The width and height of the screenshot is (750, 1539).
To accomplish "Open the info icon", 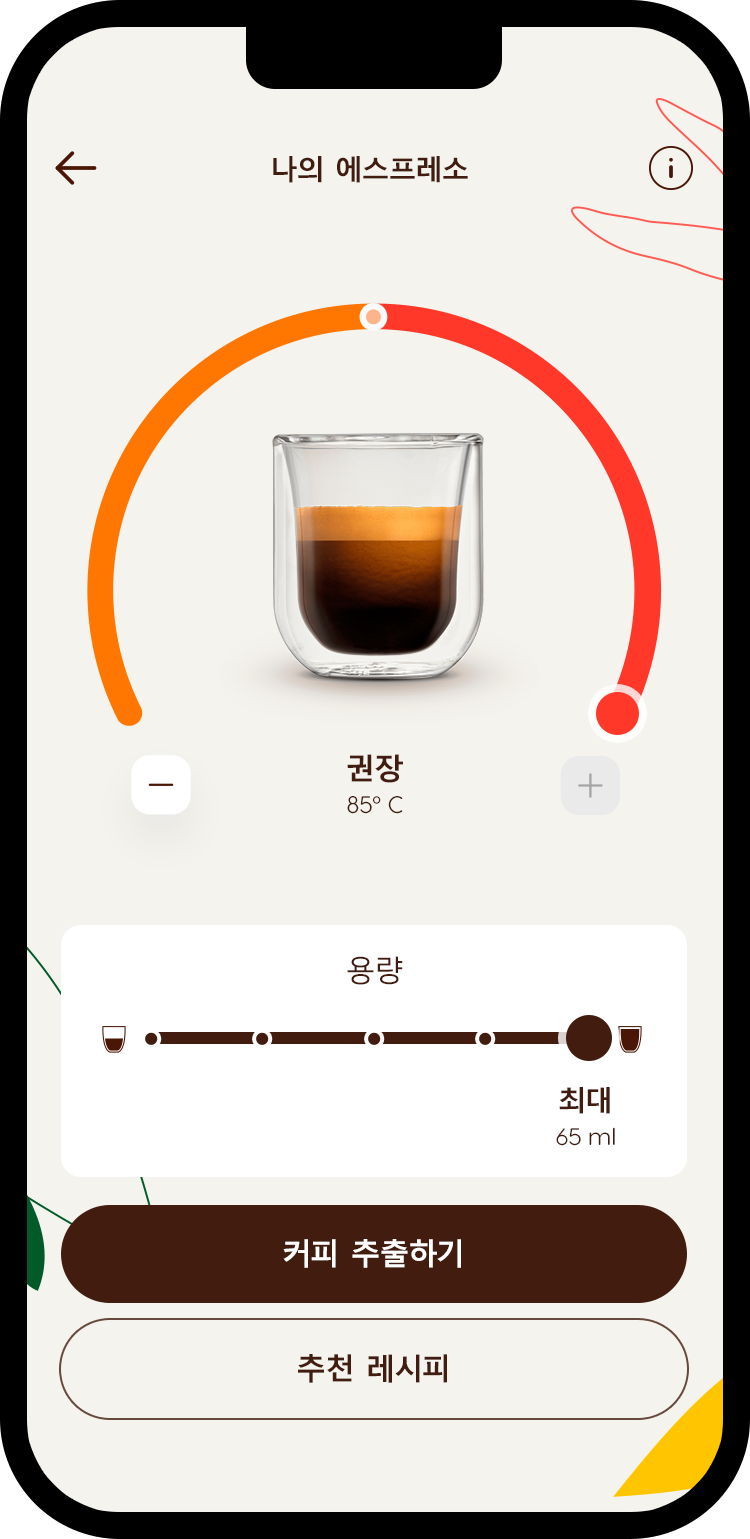I will pos(670,168).
